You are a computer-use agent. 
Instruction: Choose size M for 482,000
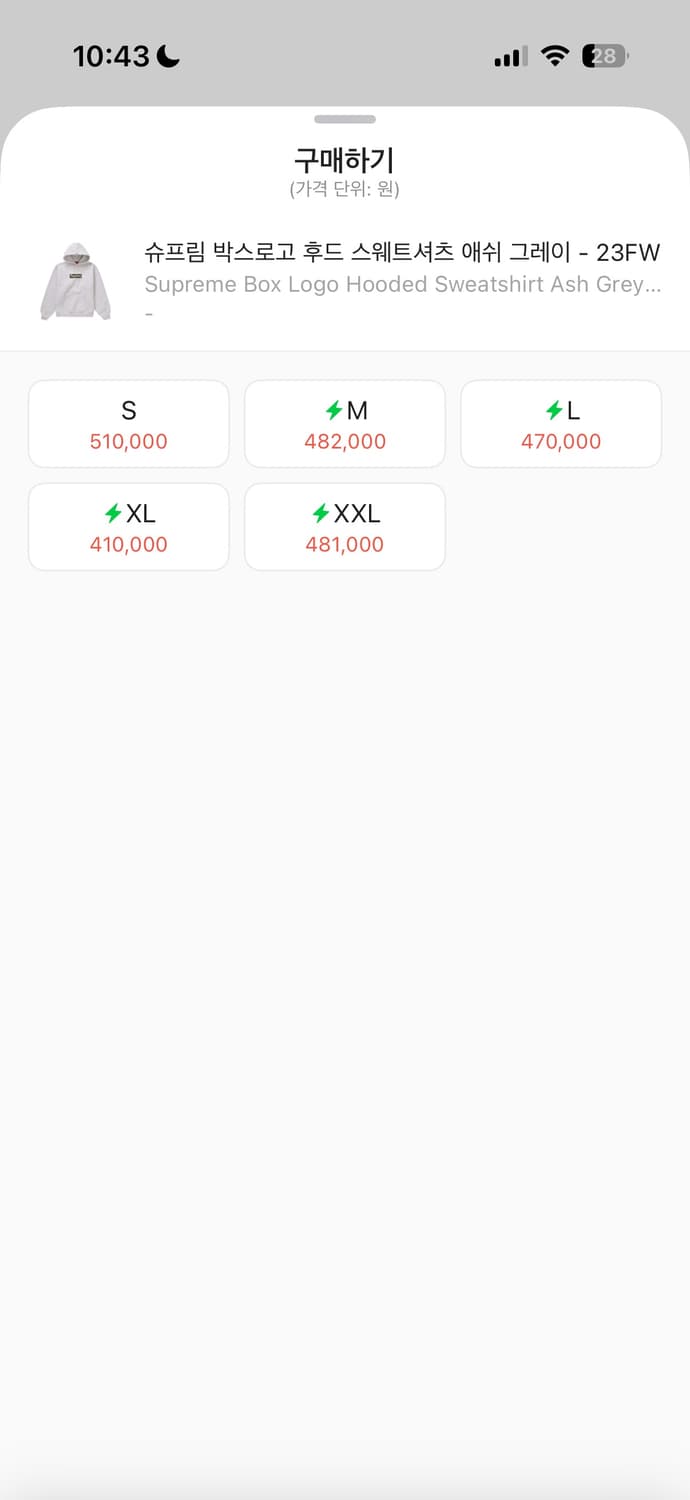(x=345, y=424)
